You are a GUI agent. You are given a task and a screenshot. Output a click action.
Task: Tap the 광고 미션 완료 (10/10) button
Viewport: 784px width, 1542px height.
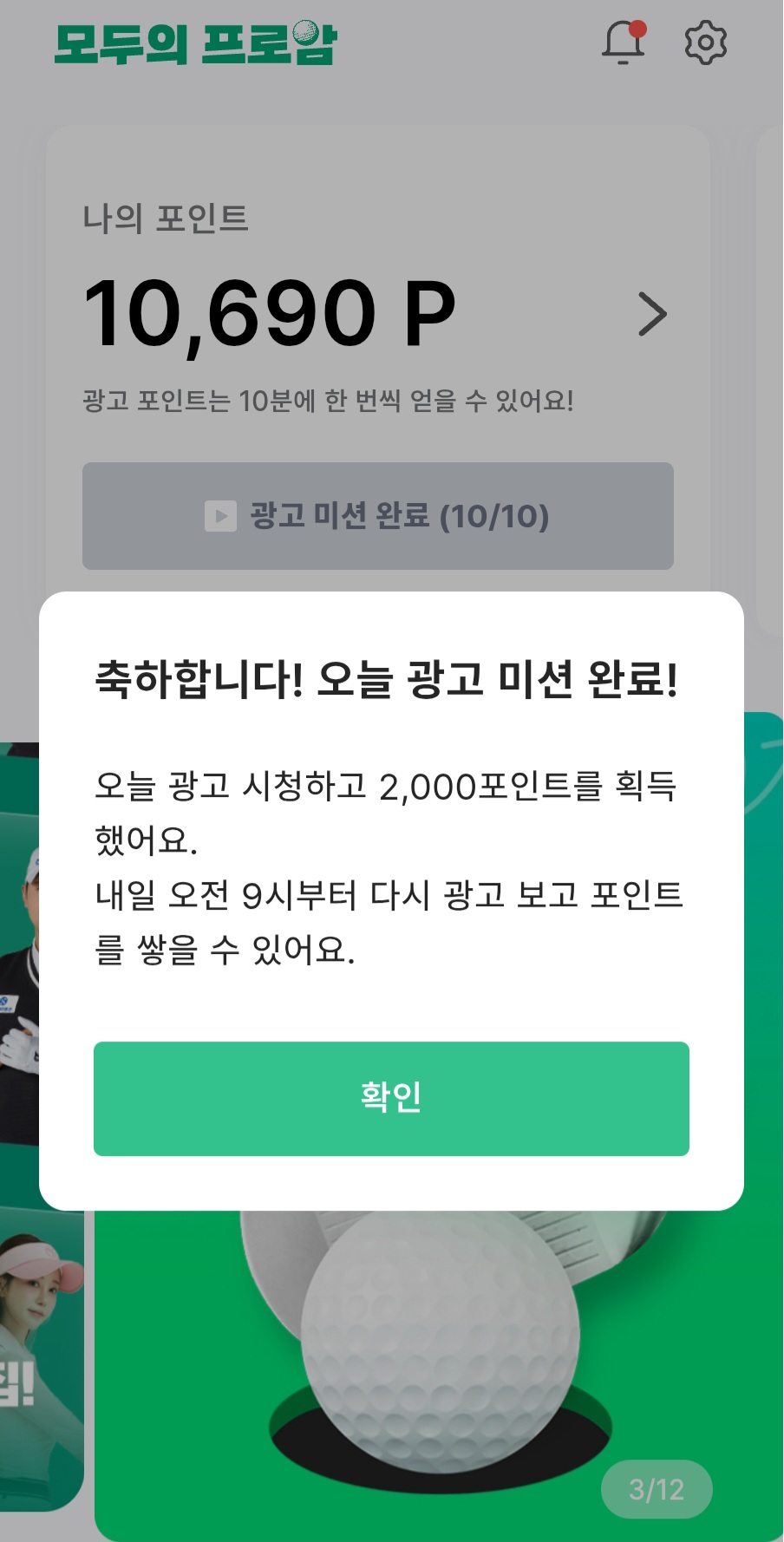coord(378,516)
